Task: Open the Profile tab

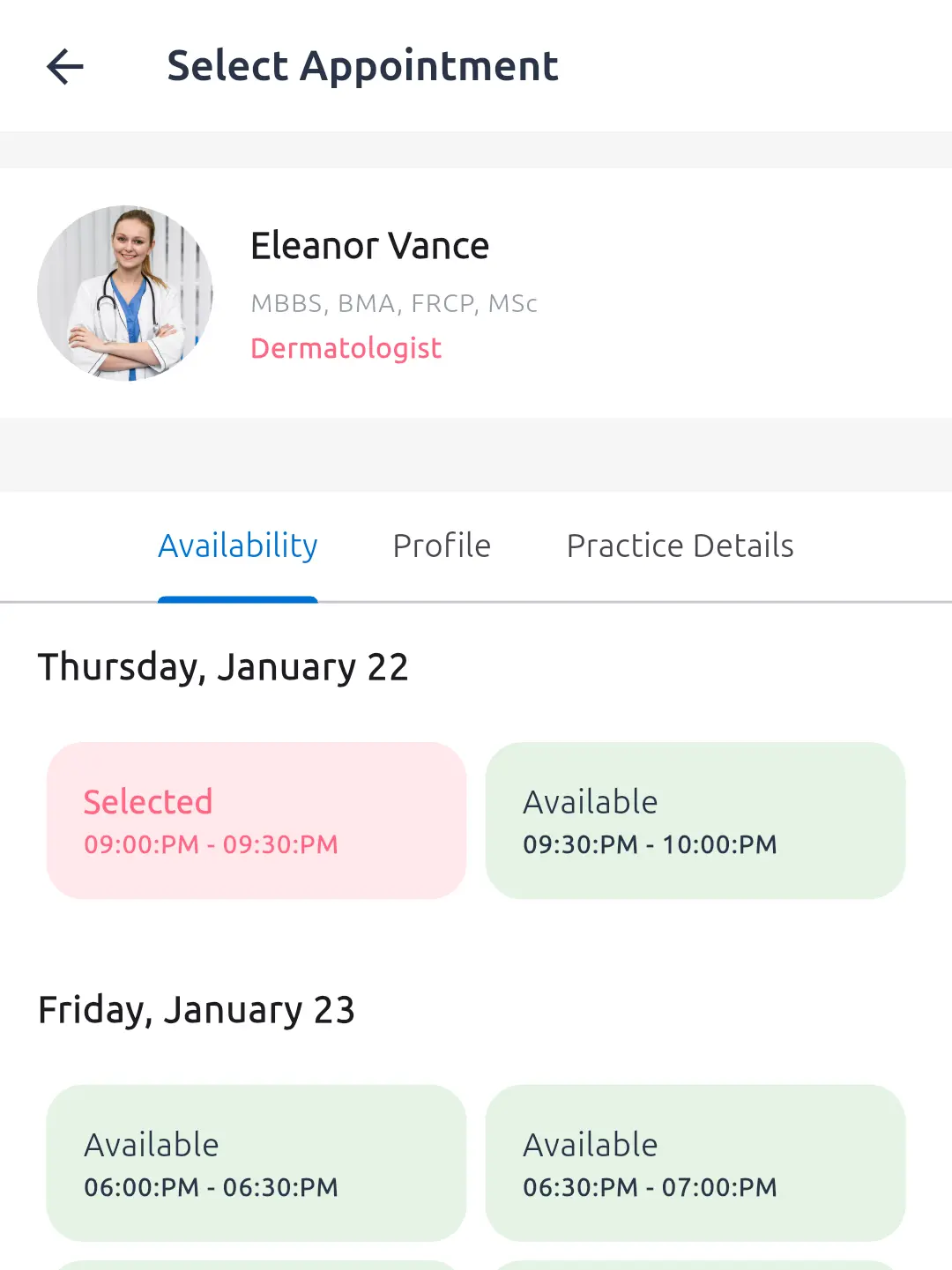Action: point(442,546)
